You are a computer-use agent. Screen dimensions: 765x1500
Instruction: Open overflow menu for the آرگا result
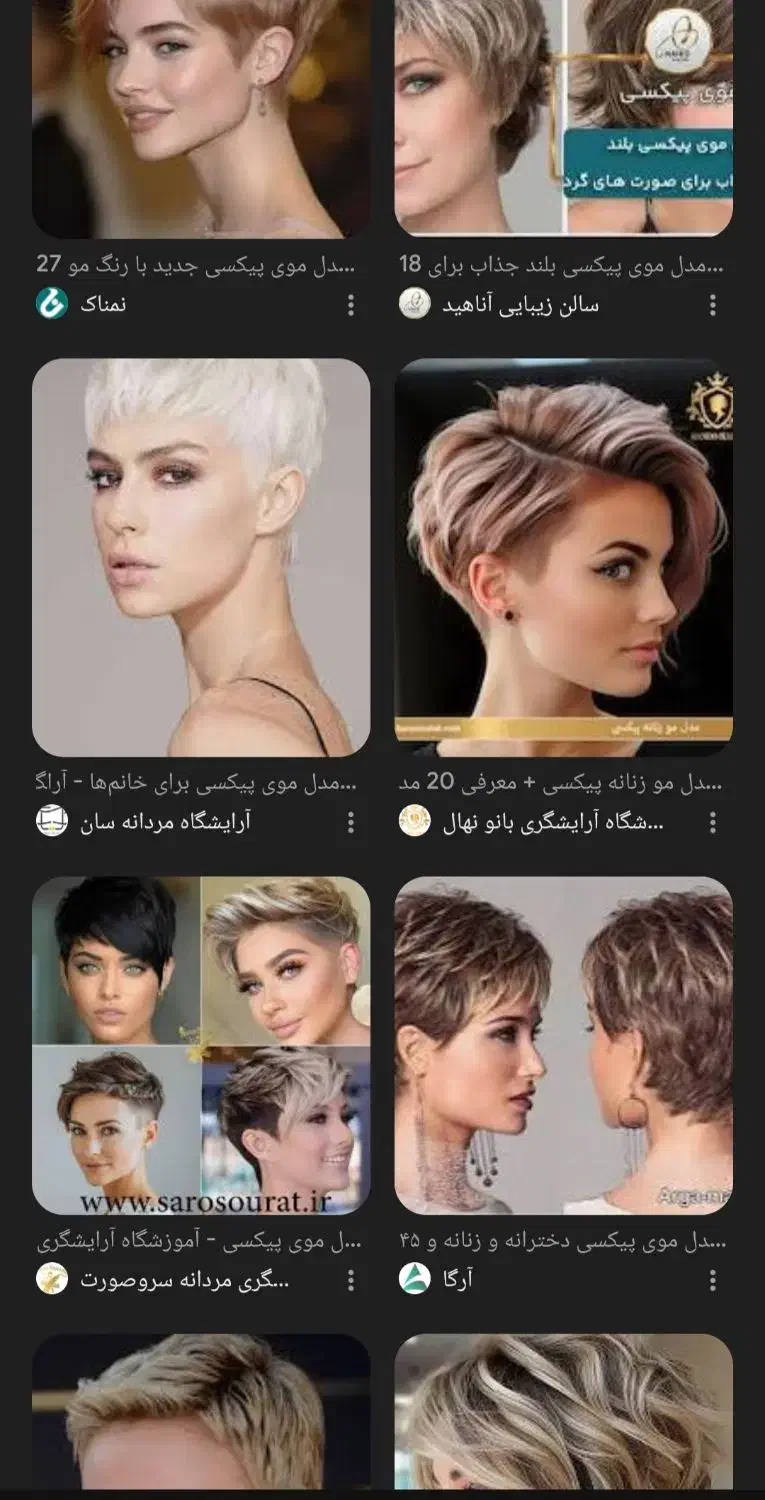click(x=713, y=1280)
